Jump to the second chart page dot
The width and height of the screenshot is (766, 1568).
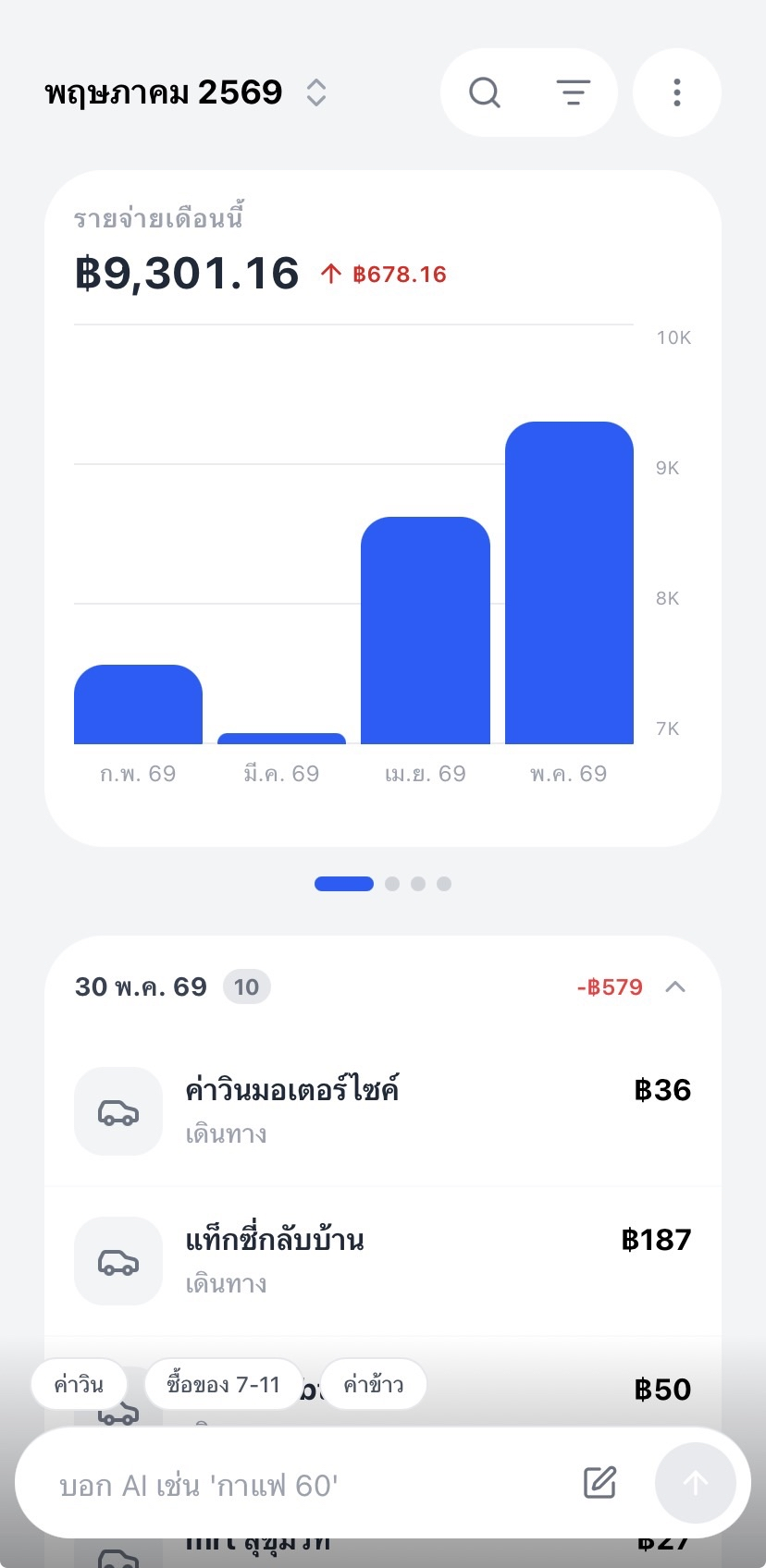pos(392,884)
